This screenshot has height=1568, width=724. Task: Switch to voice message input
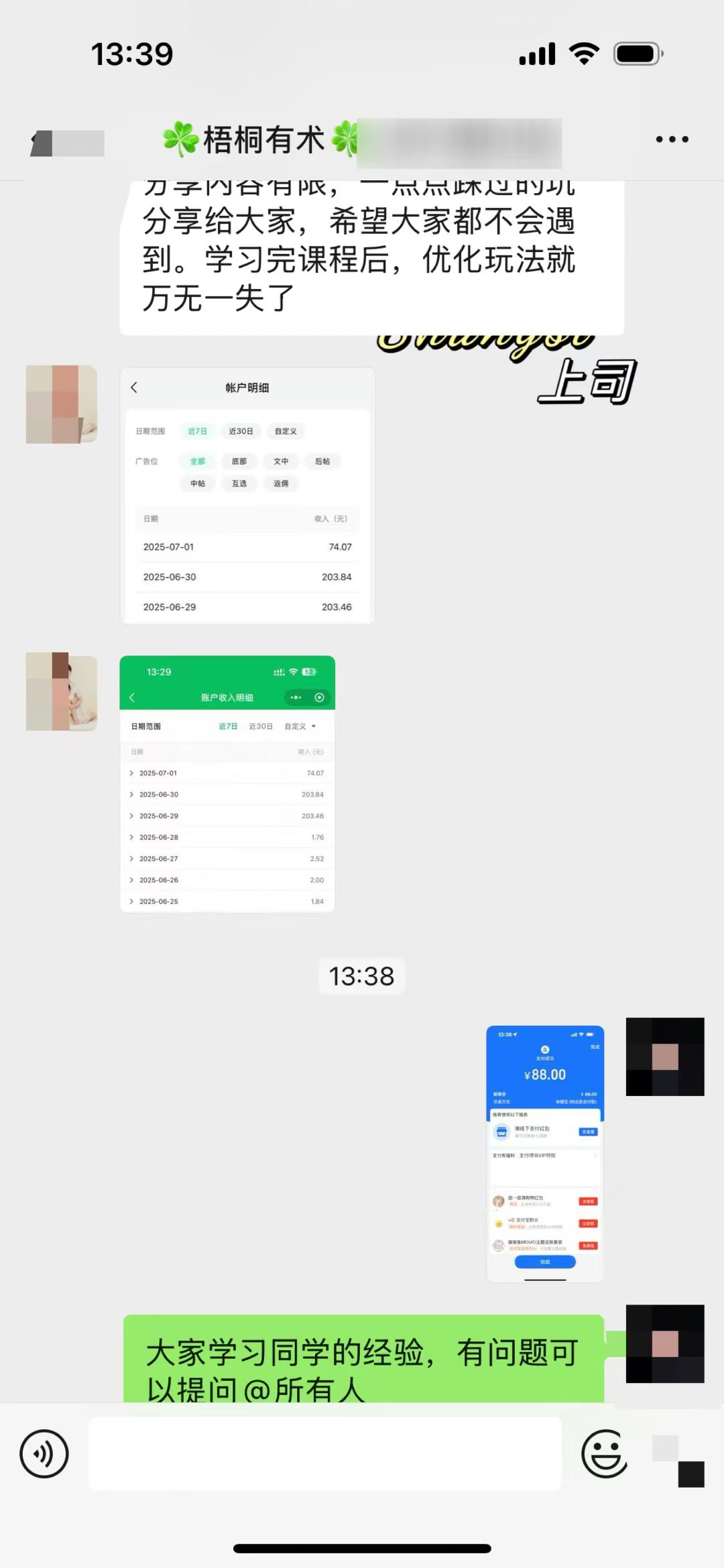[44, 1453]
